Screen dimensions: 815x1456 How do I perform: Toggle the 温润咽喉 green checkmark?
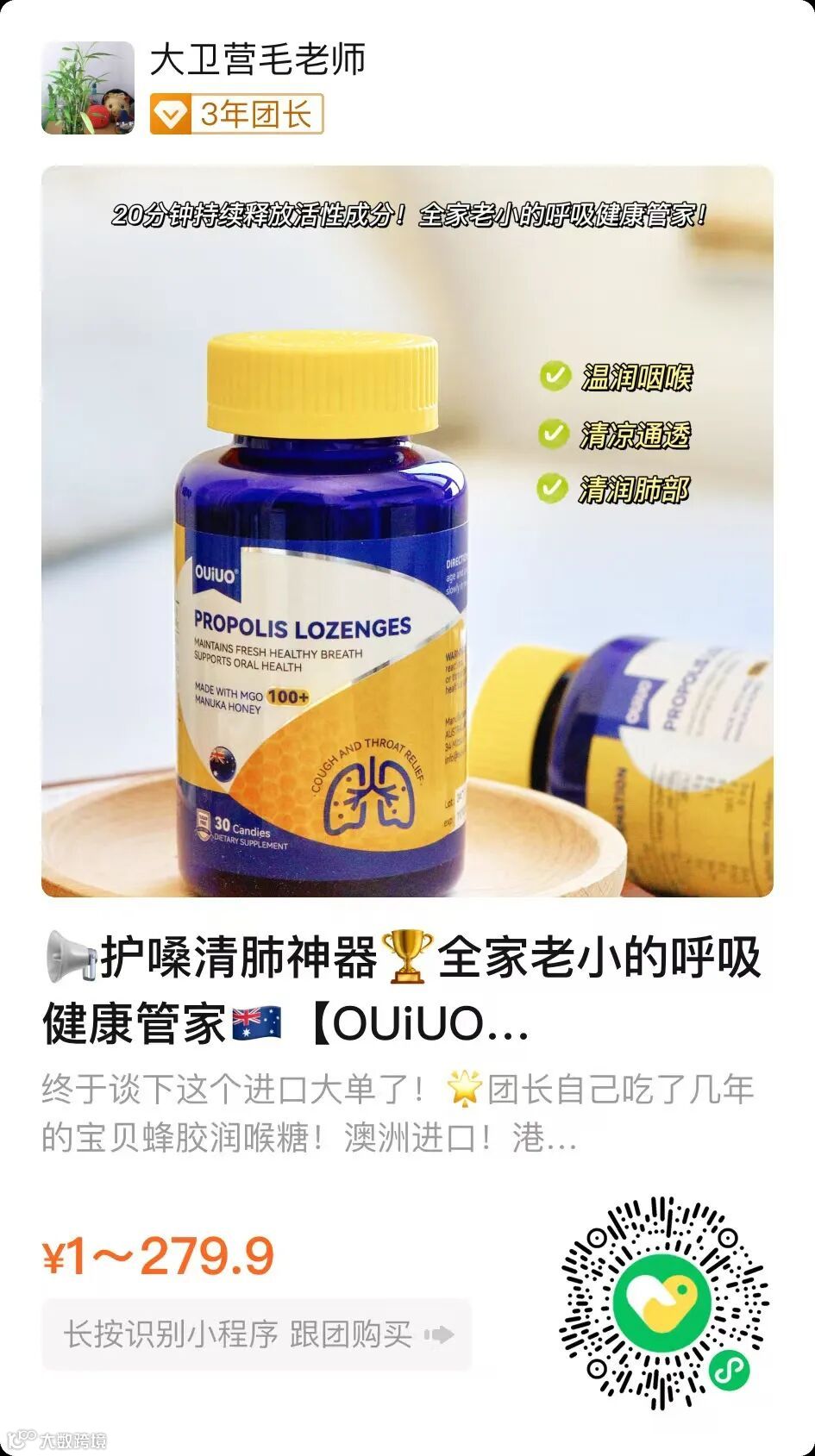click(x=553, y=375)
